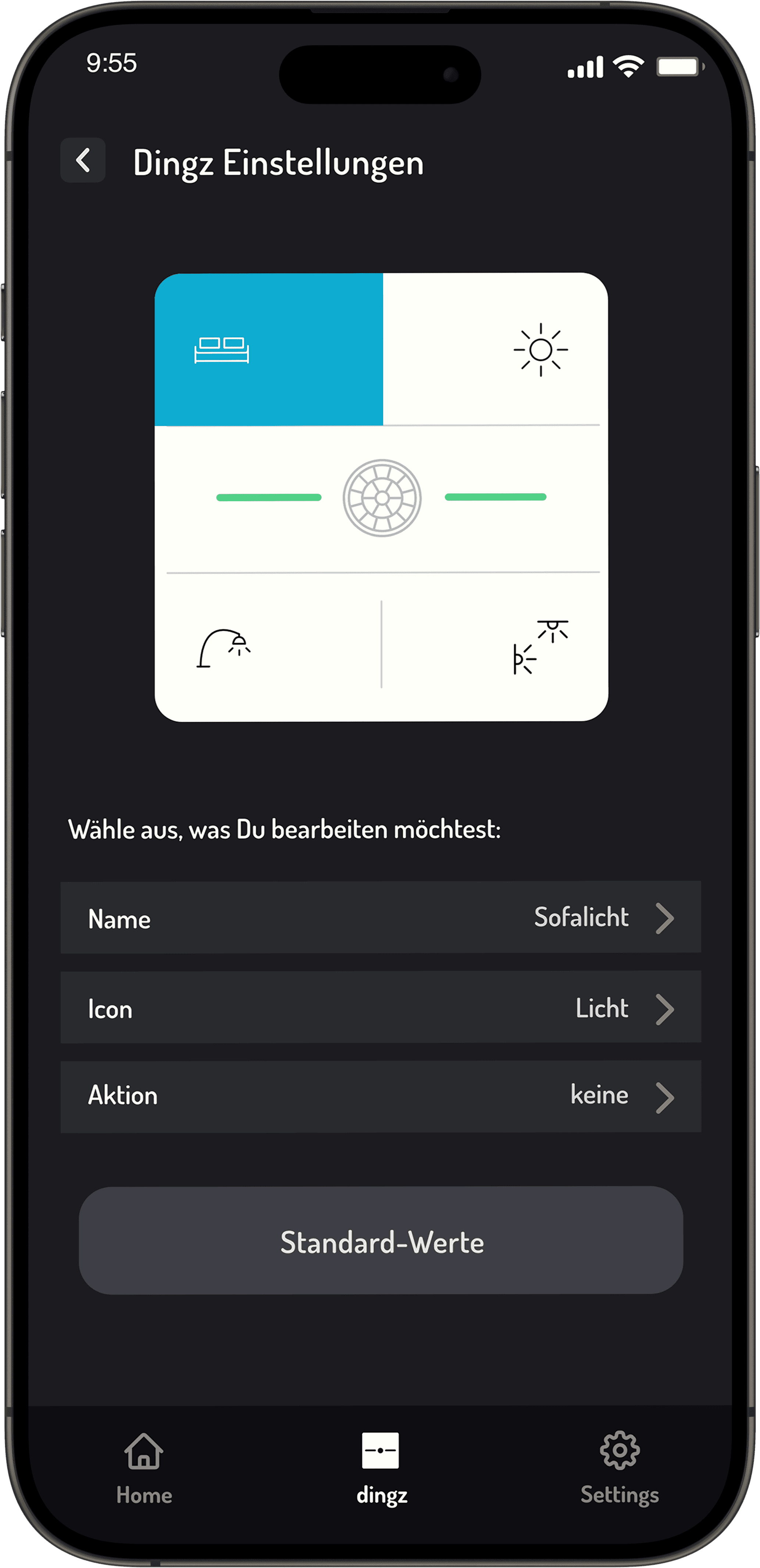
Task: Select the sun button on the dingz panel
Action: pos(495,349)
